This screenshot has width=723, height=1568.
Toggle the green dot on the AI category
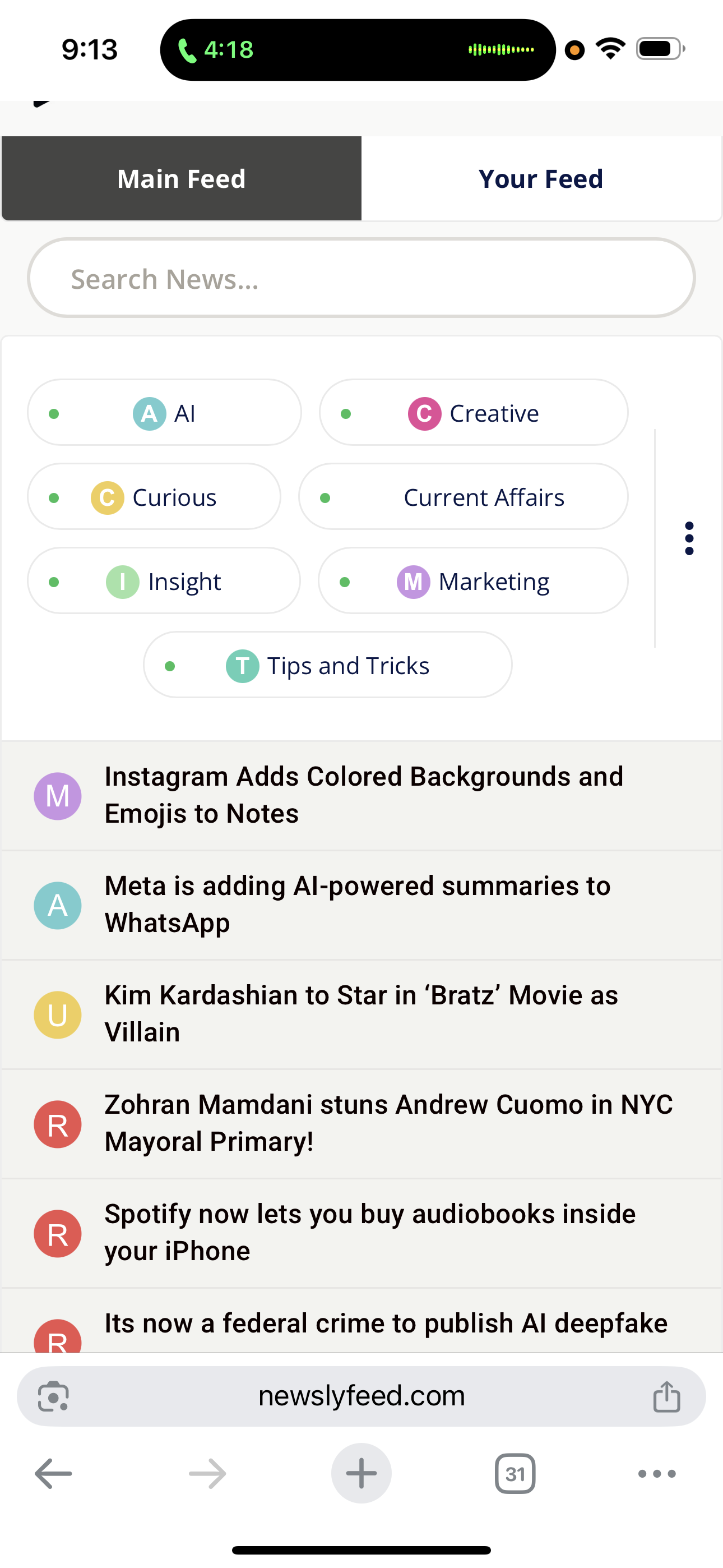coord(54,412)
